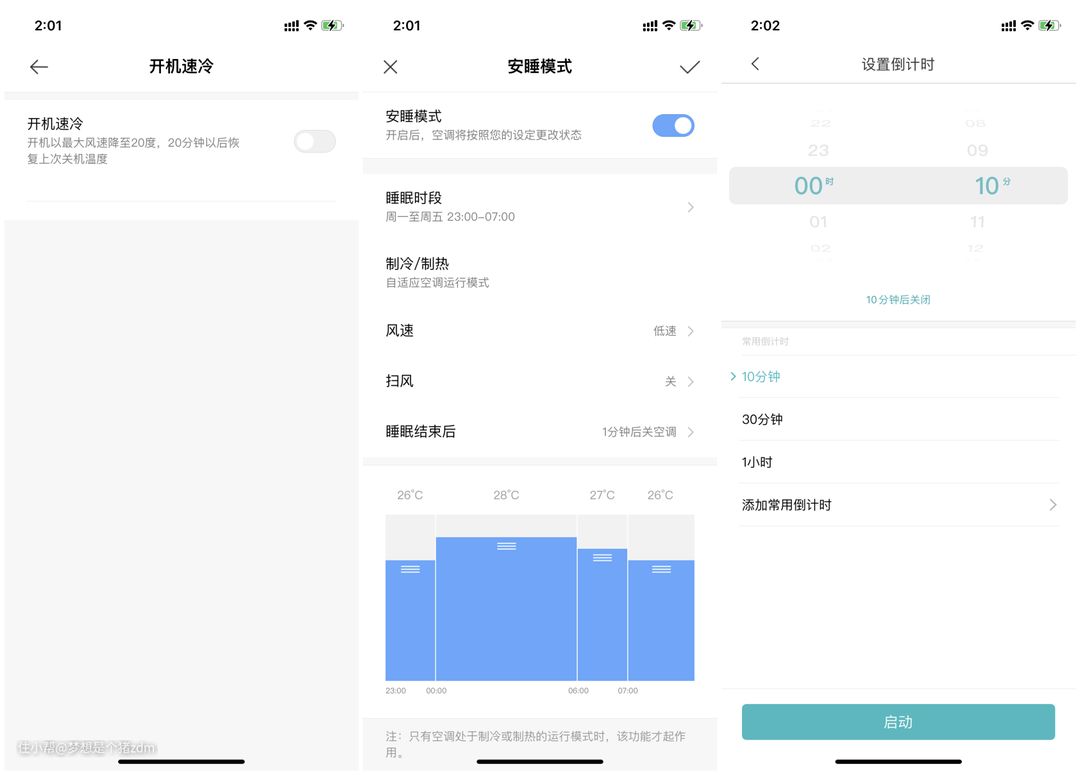
Task: Tap 启动 to start countdown
Action: point(898,722)
